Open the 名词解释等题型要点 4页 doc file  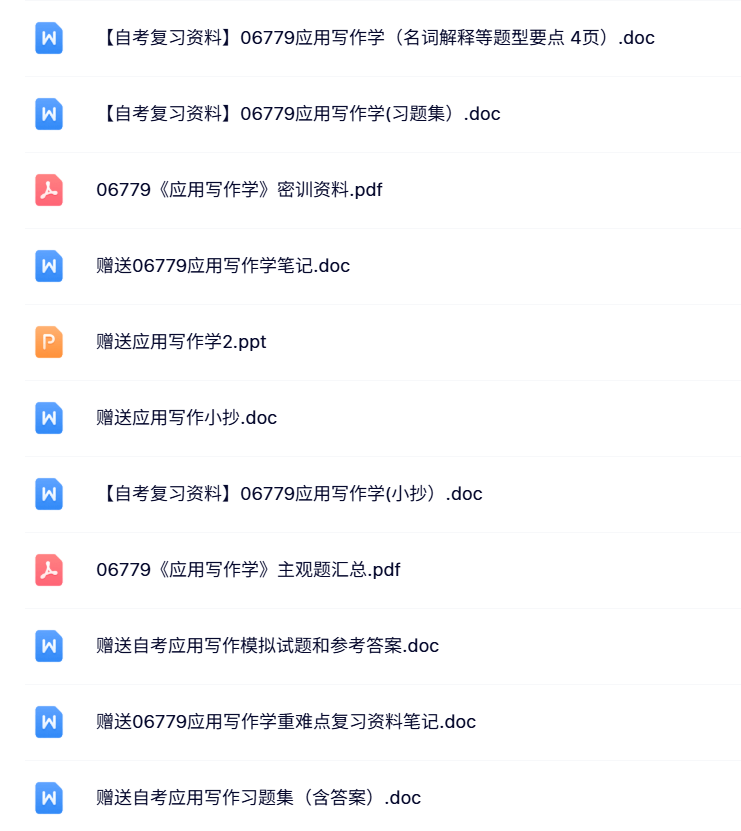pyautogui.click(x=376, y=38)
